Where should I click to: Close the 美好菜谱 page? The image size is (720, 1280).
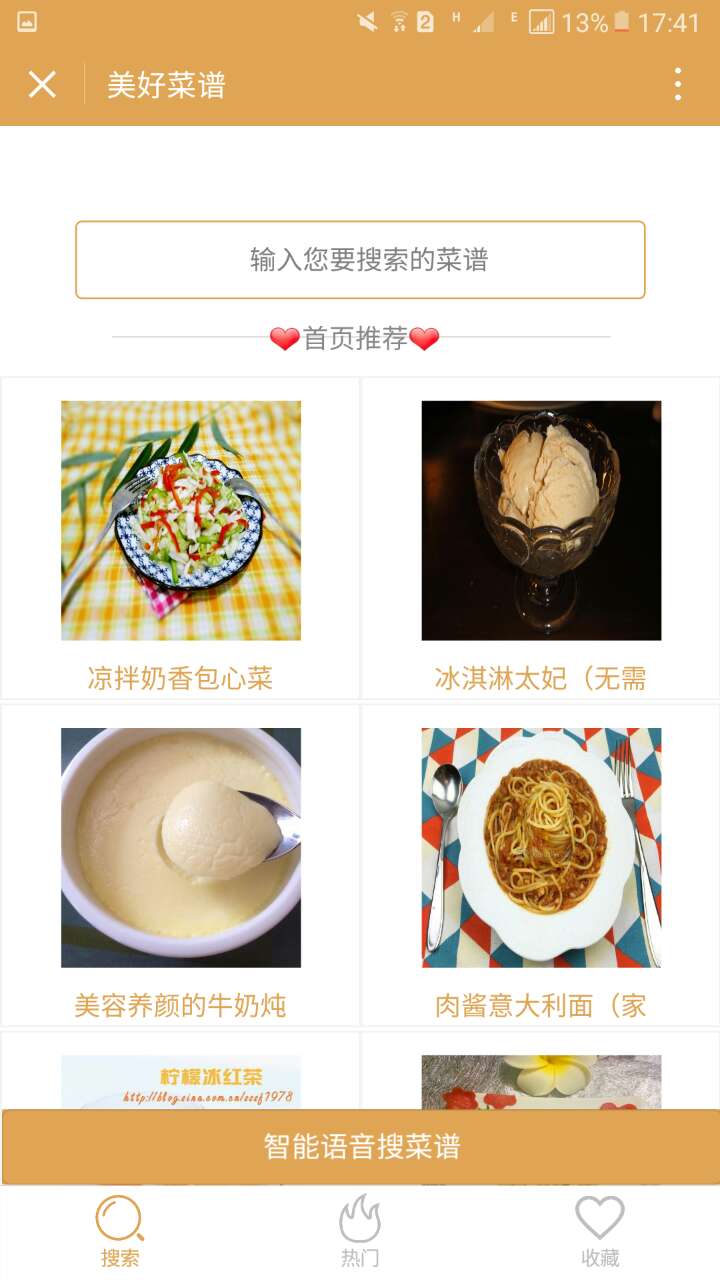click(42, 84)
